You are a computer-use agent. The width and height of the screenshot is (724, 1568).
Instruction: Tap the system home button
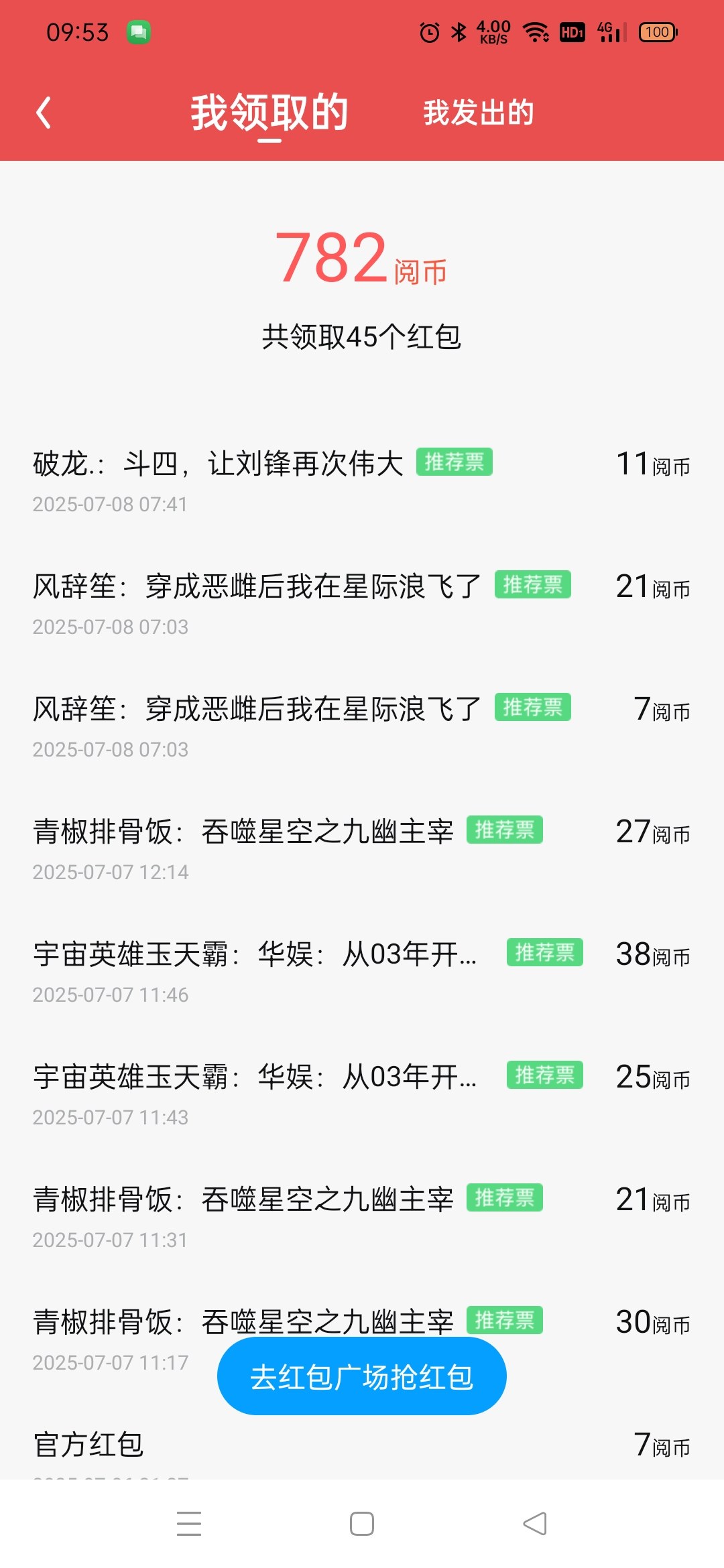point(362,1524)
